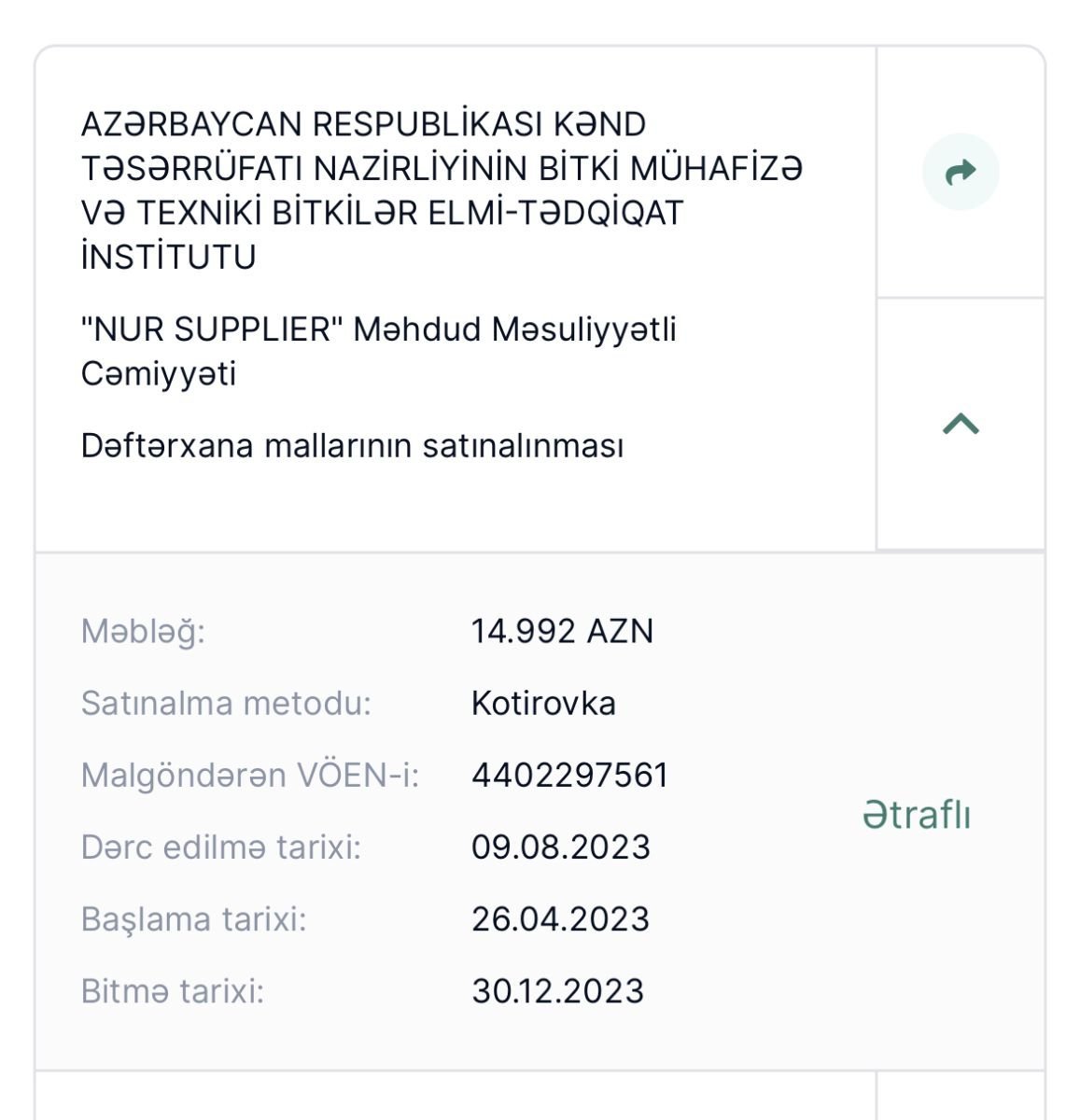Collapse the expanded contract details
Screen dimensions: 1080x1120
tap(961, 425)
